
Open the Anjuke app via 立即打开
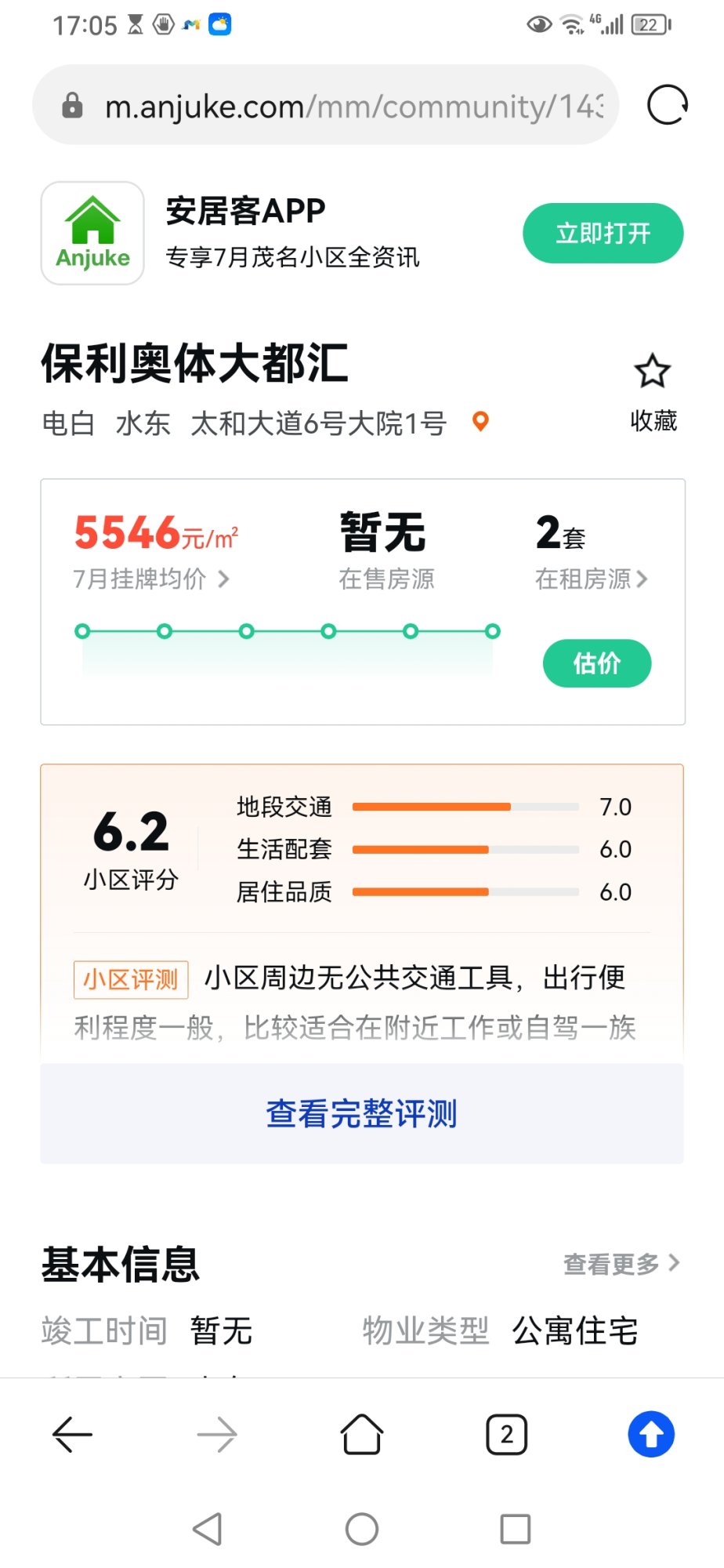[x=603, y=234]
